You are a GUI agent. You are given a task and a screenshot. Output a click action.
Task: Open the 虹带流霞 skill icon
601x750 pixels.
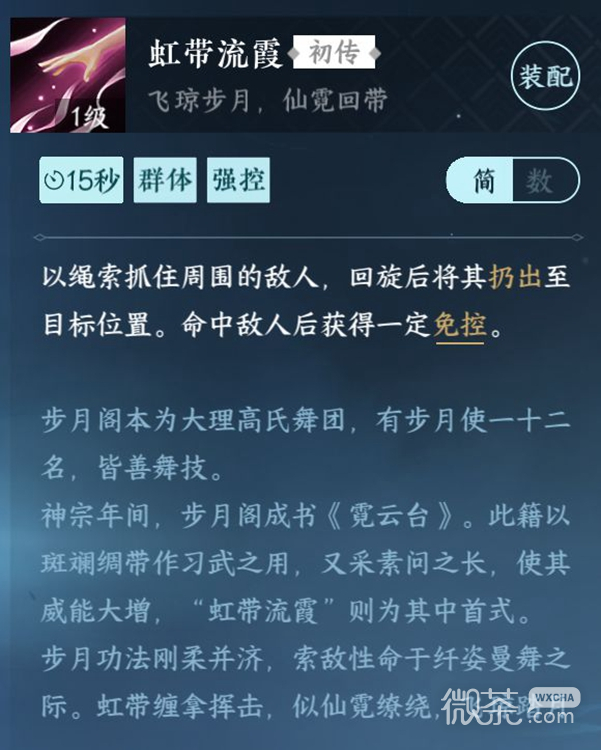(69, 77)
